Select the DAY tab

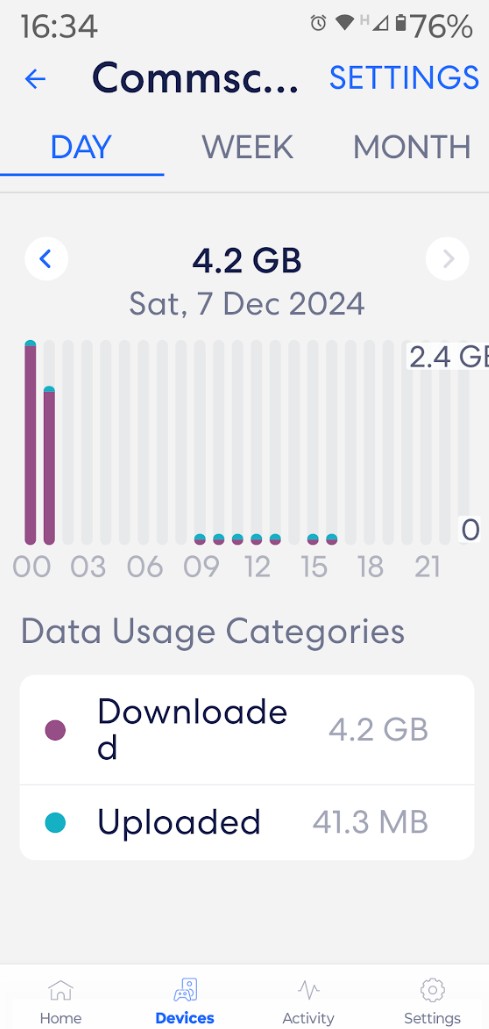pos(81,147)
